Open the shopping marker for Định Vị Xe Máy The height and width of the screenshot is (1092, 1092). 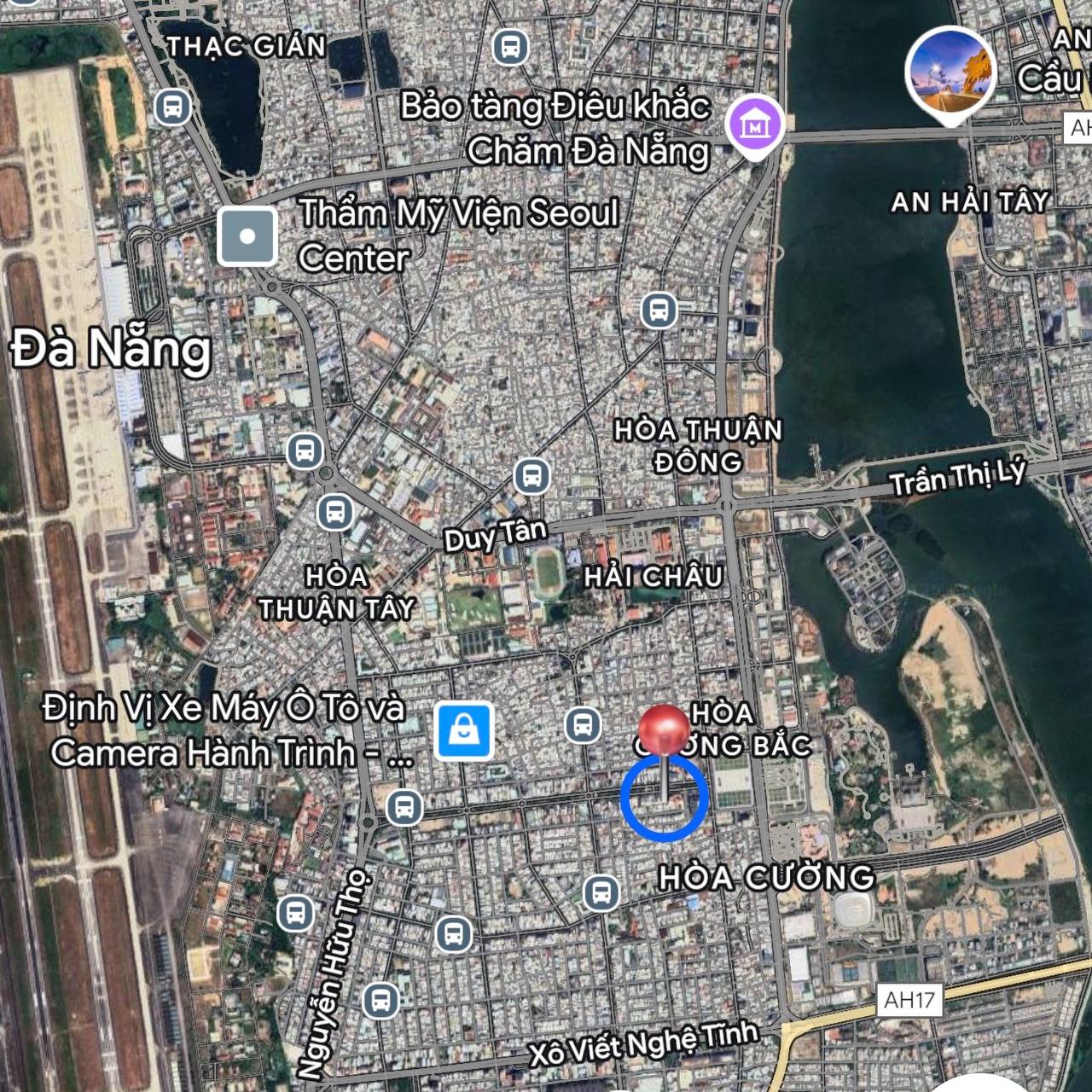coord(464,731)
